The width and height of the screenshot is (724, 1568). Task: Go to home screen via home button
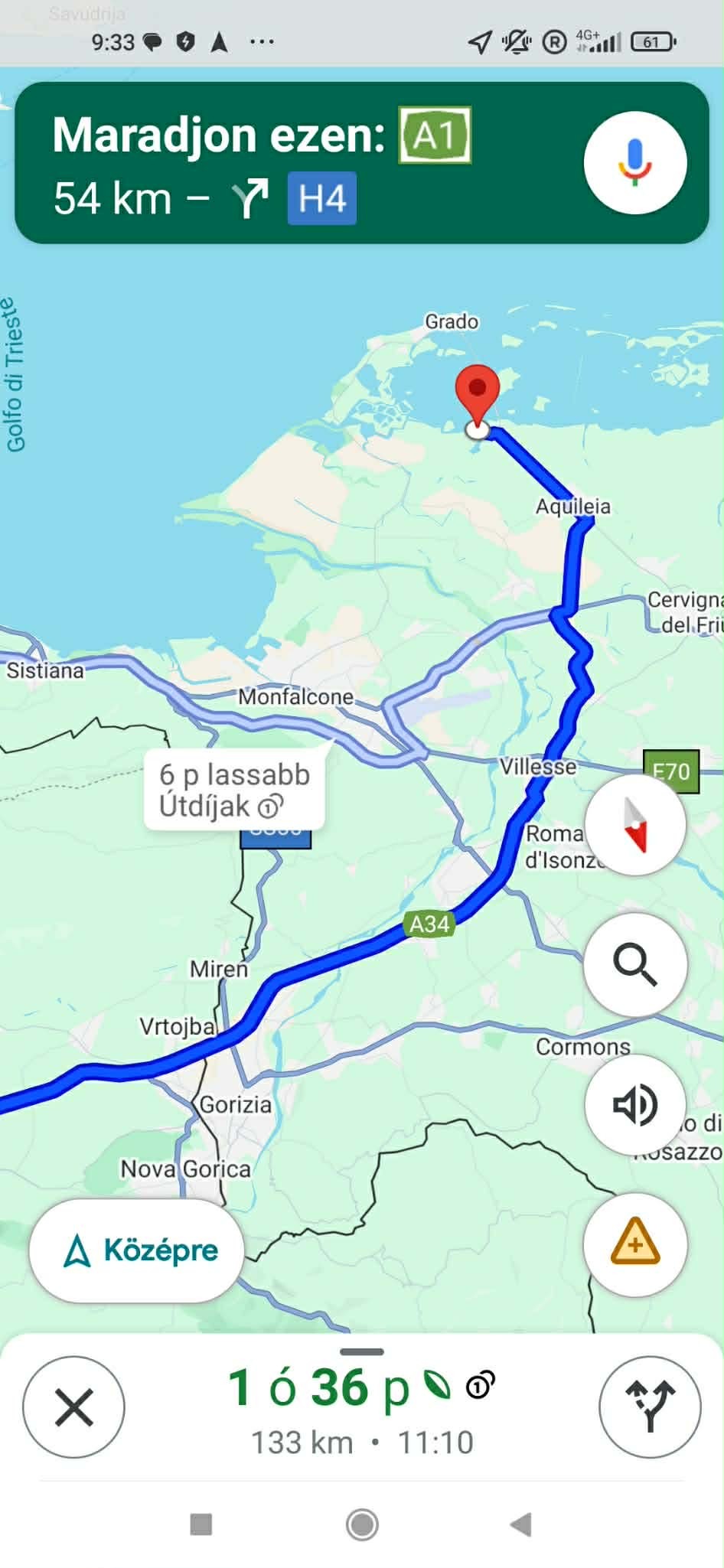pyautogui.click(x=362, y=1524)
